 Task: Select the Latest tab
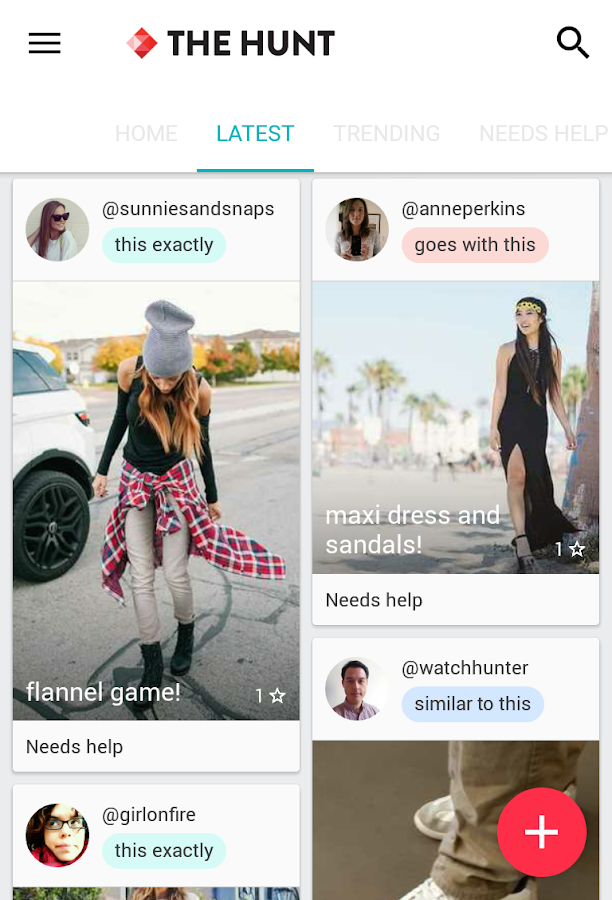click(255, 134)
